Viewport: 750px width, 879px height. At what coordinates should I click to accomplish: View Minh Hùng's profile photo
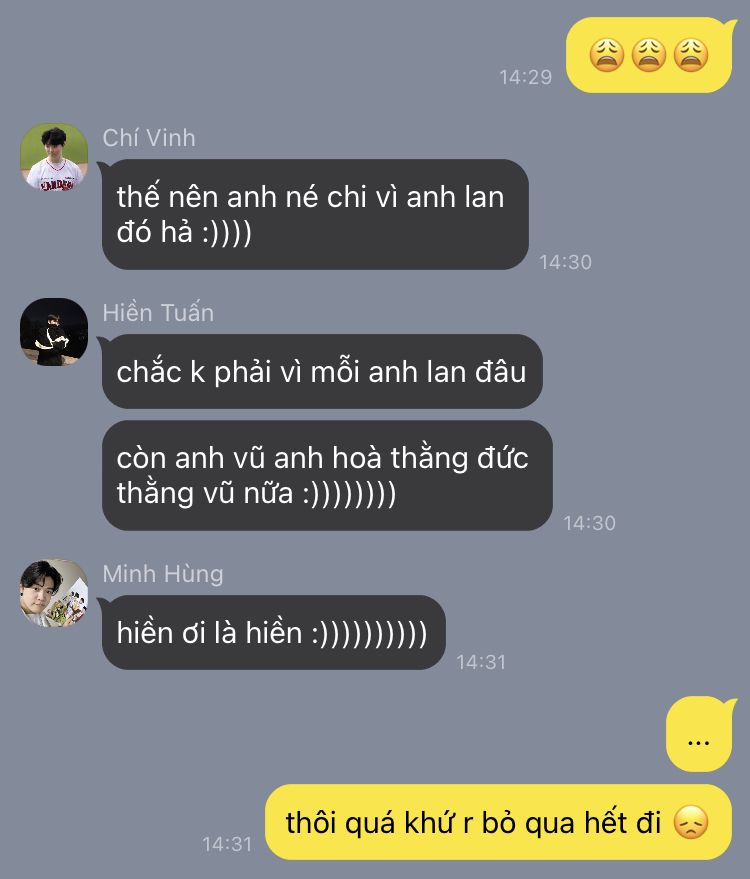coord(54,593)
